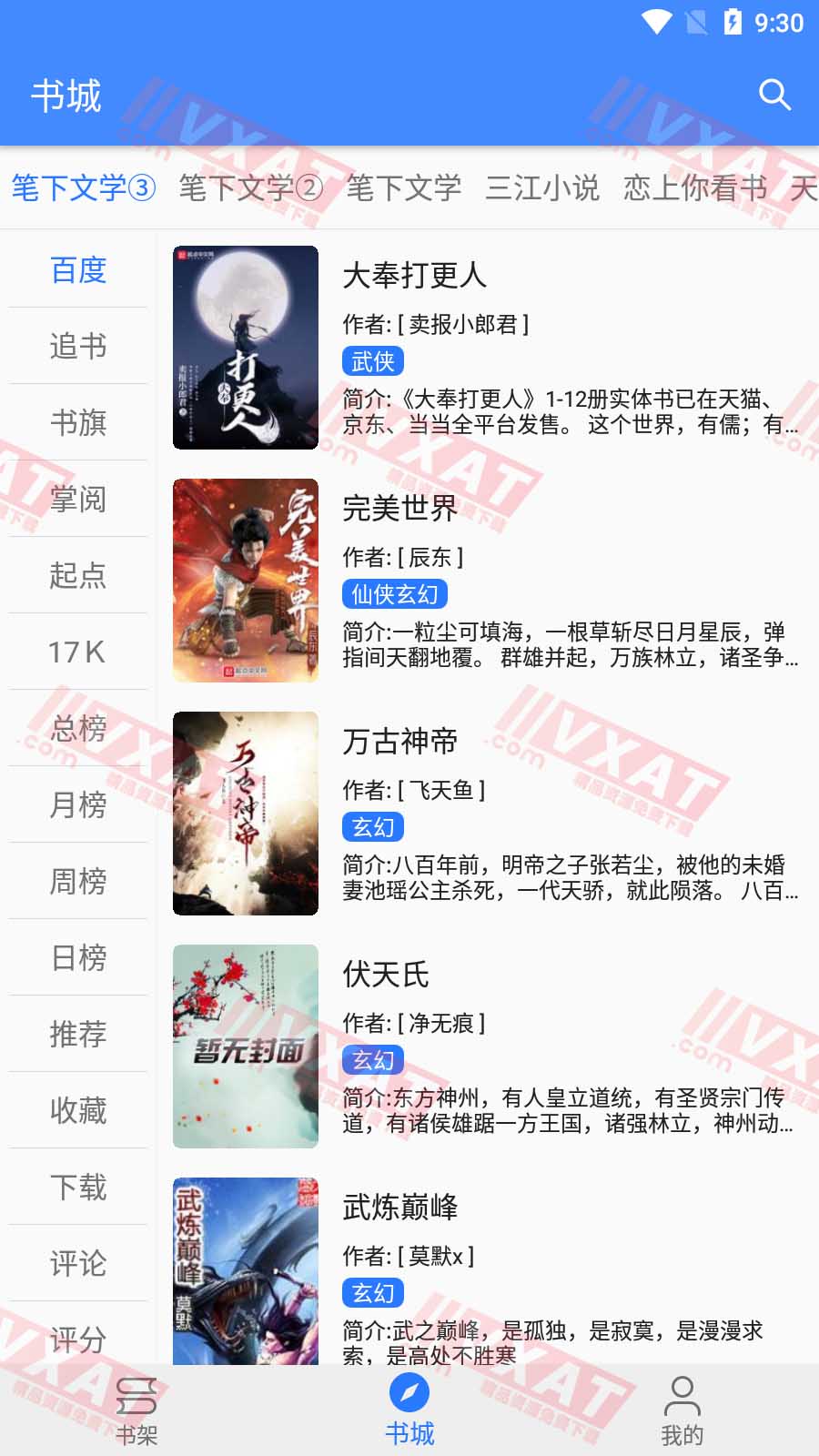Screen dimensions: 819x1456
Task: Select the 起点 source category
Action: point(78,576)
